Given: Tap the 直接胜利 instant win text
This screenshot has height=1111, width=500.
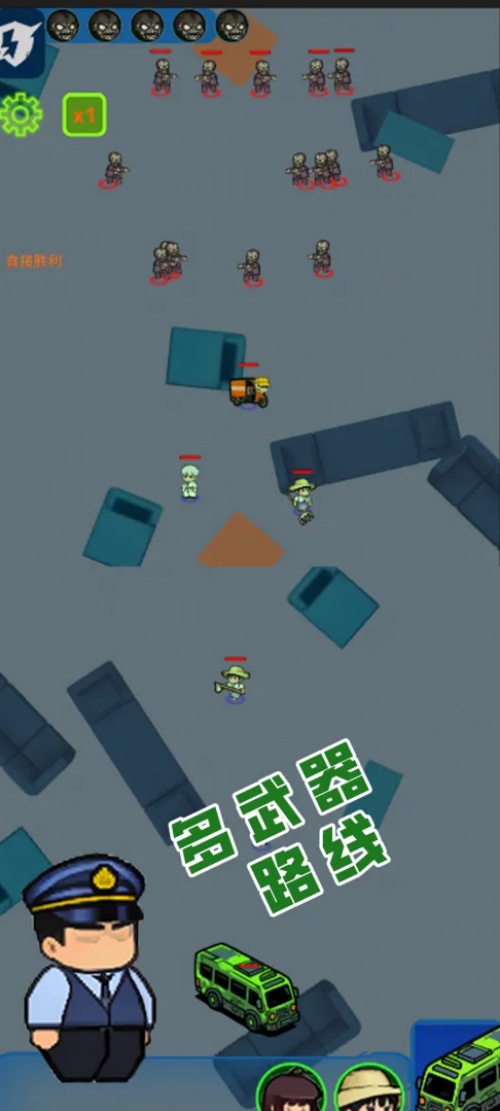Looking at the screenshot, I should (34, 261).
